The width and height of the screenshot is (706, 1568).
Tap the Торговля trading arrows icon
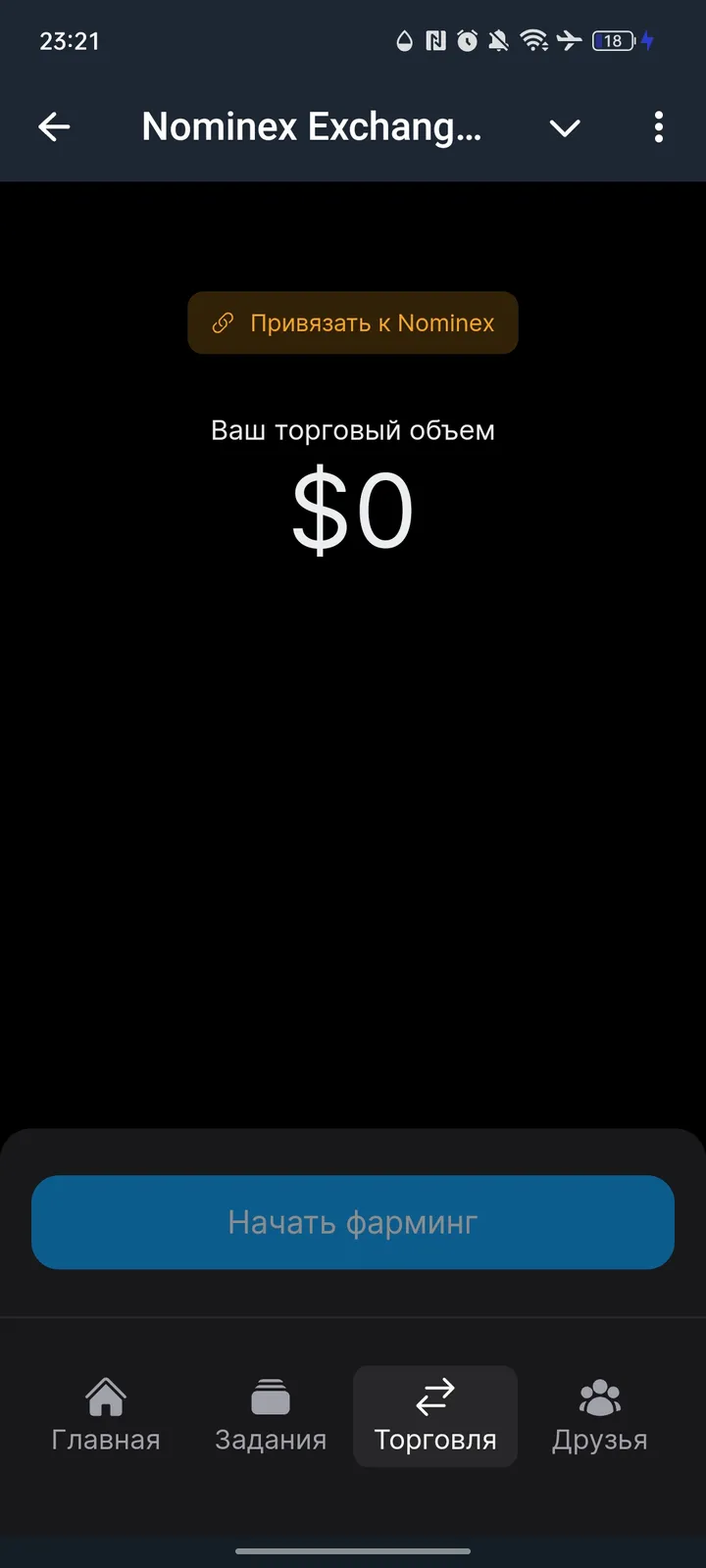point(434,1396)
